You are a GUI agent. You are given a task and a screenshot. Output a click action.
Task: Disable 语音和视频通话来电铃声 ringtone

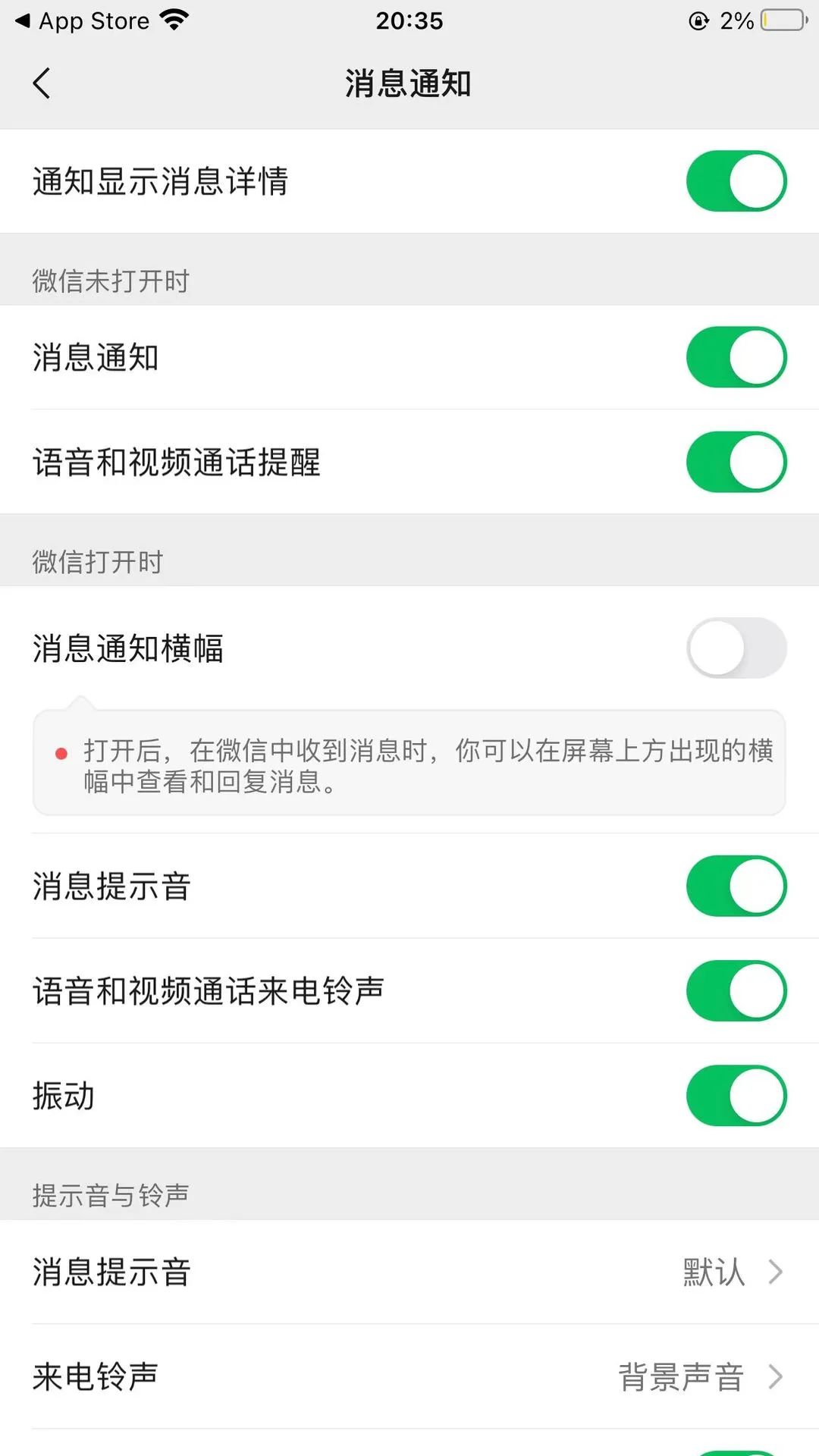pos(736,990)
